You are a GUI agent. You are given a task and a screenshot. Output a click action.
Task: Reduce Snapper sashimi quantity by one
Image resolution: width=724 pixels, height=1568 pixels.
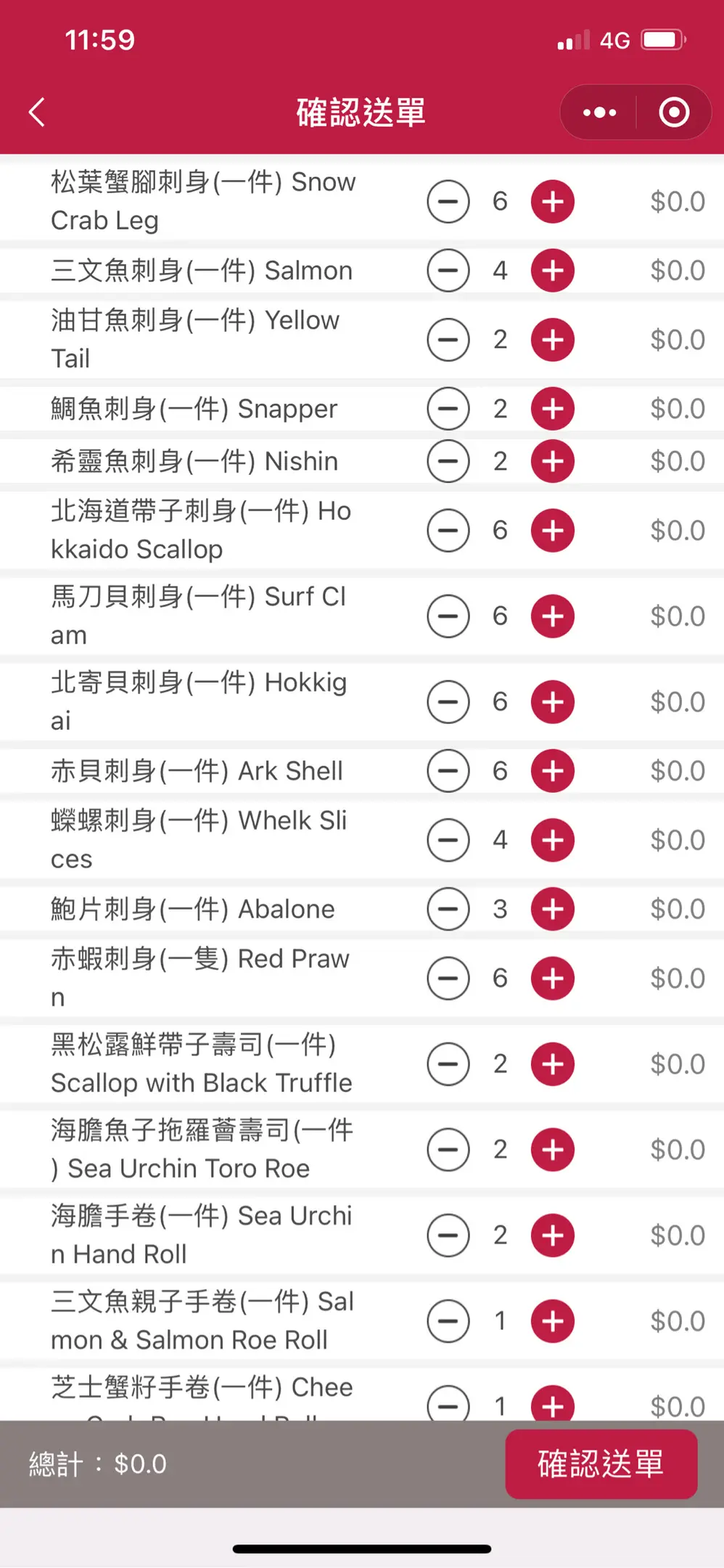(448, 409)
